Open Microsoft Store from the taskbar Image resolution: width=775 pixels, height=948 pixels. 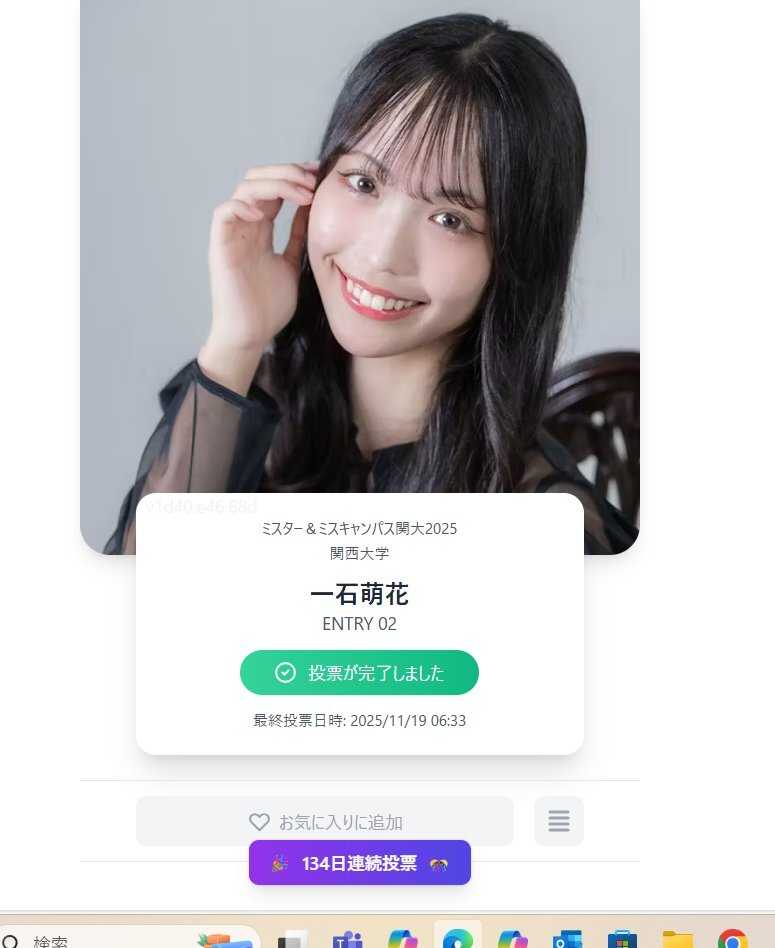point(622,939)
